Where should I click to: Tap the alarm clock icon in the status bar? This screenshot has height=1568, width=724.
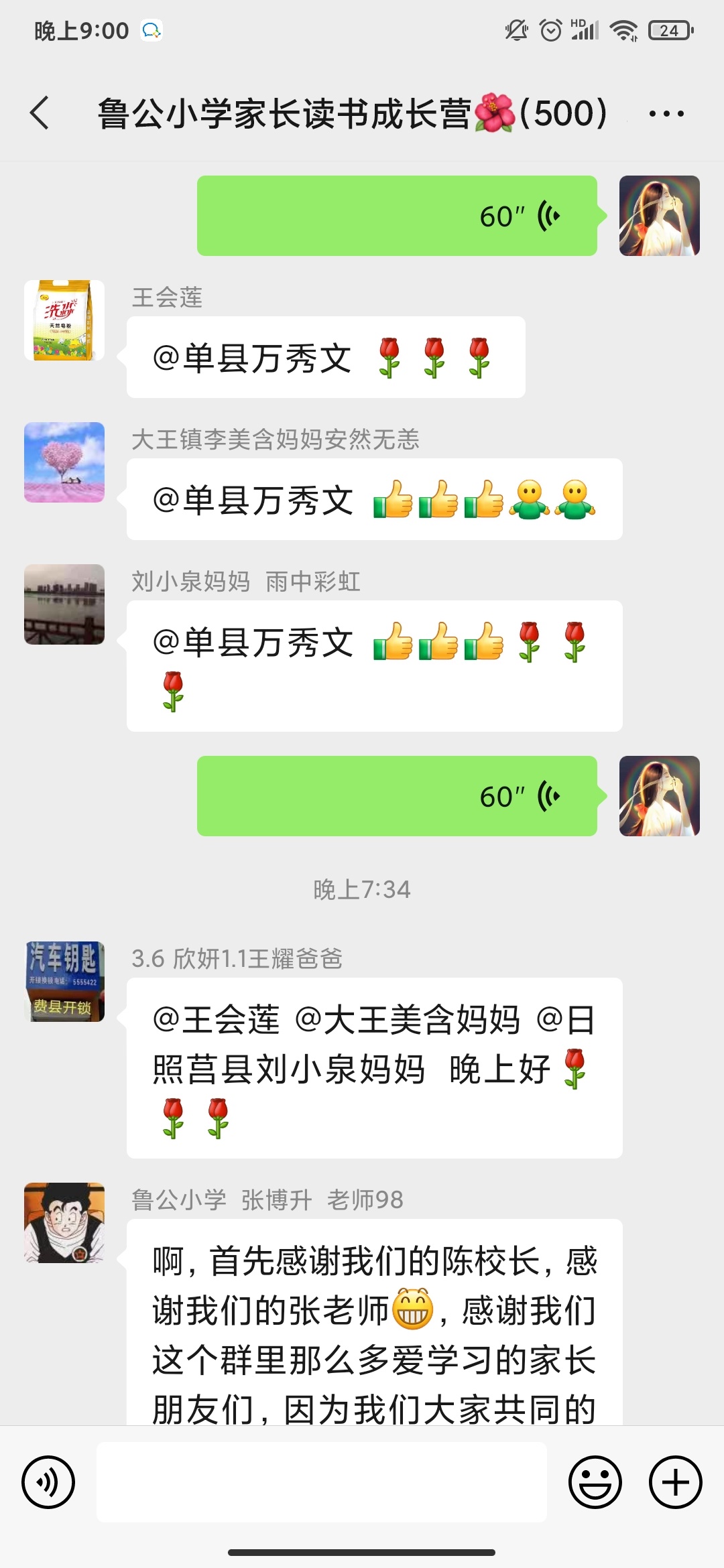click(x=550, y=29)
